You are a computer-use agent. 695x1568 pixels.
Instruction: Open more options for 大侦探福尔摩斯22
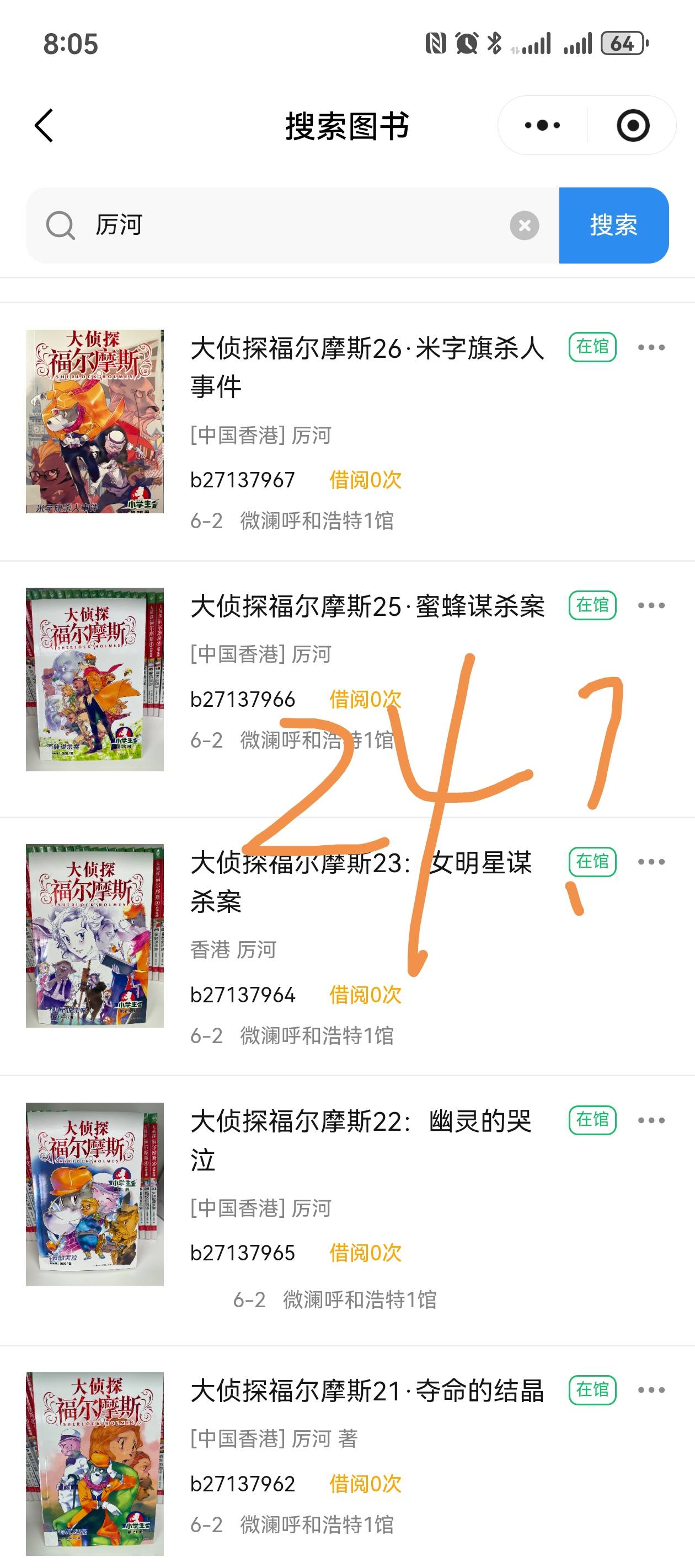click(x=650, y=1120)
